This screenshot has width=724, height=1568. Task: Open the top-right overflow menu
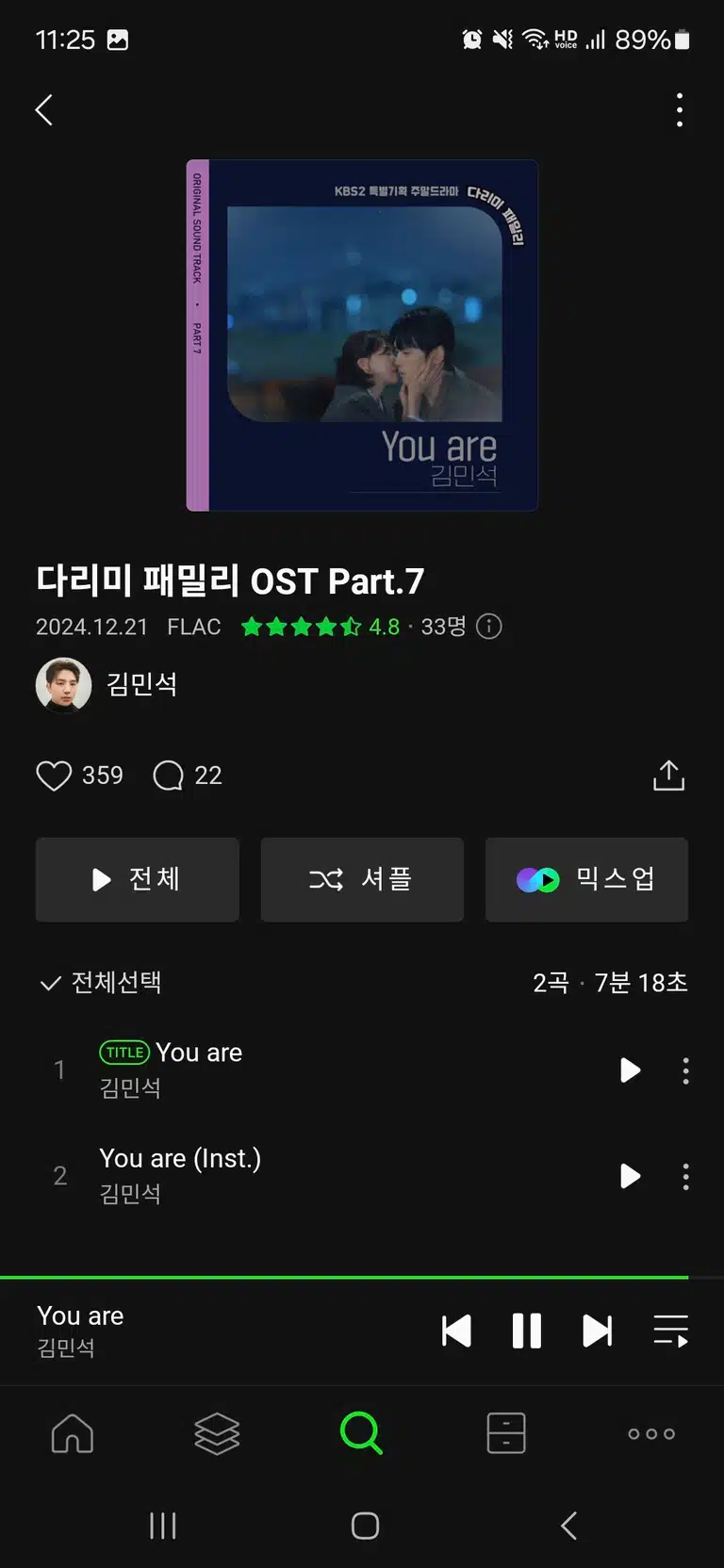coord(680,110)
